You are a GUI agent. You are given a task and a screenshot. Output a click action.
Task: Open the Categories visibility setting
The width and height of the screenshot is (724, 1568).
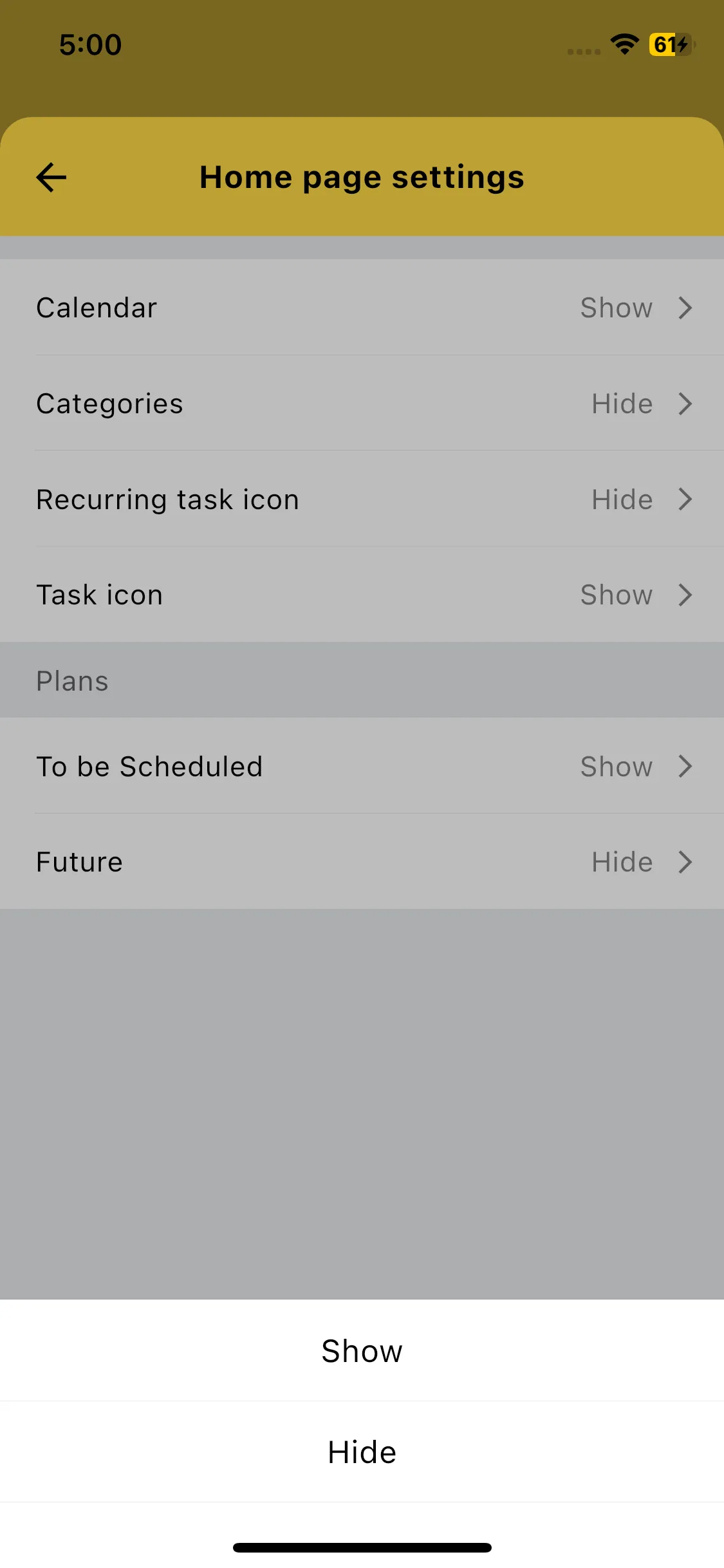362,404
